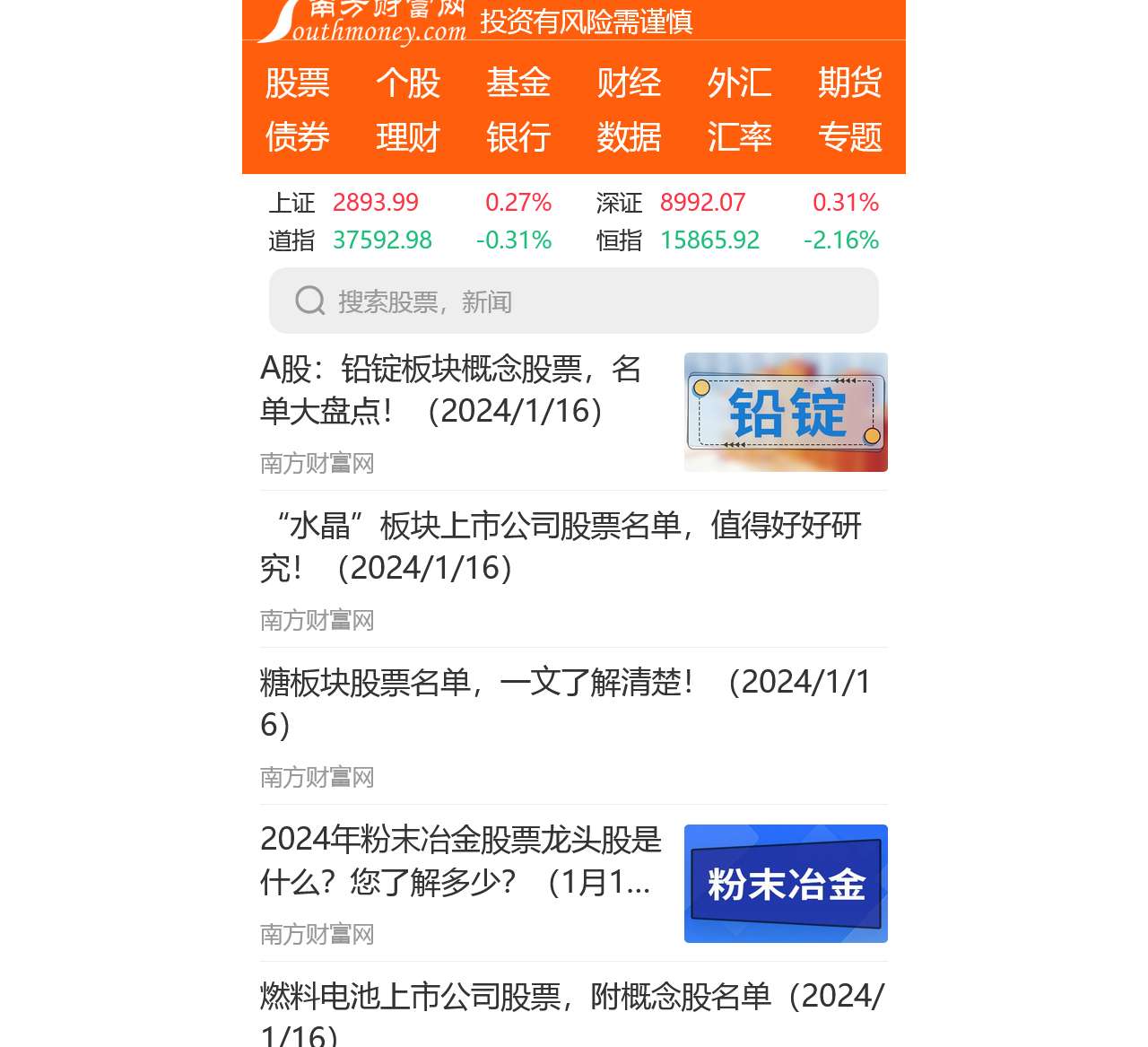Viewport: 1148px width, 1047px height.
Task: Open the 期货 section
Action: pos(849,83)
